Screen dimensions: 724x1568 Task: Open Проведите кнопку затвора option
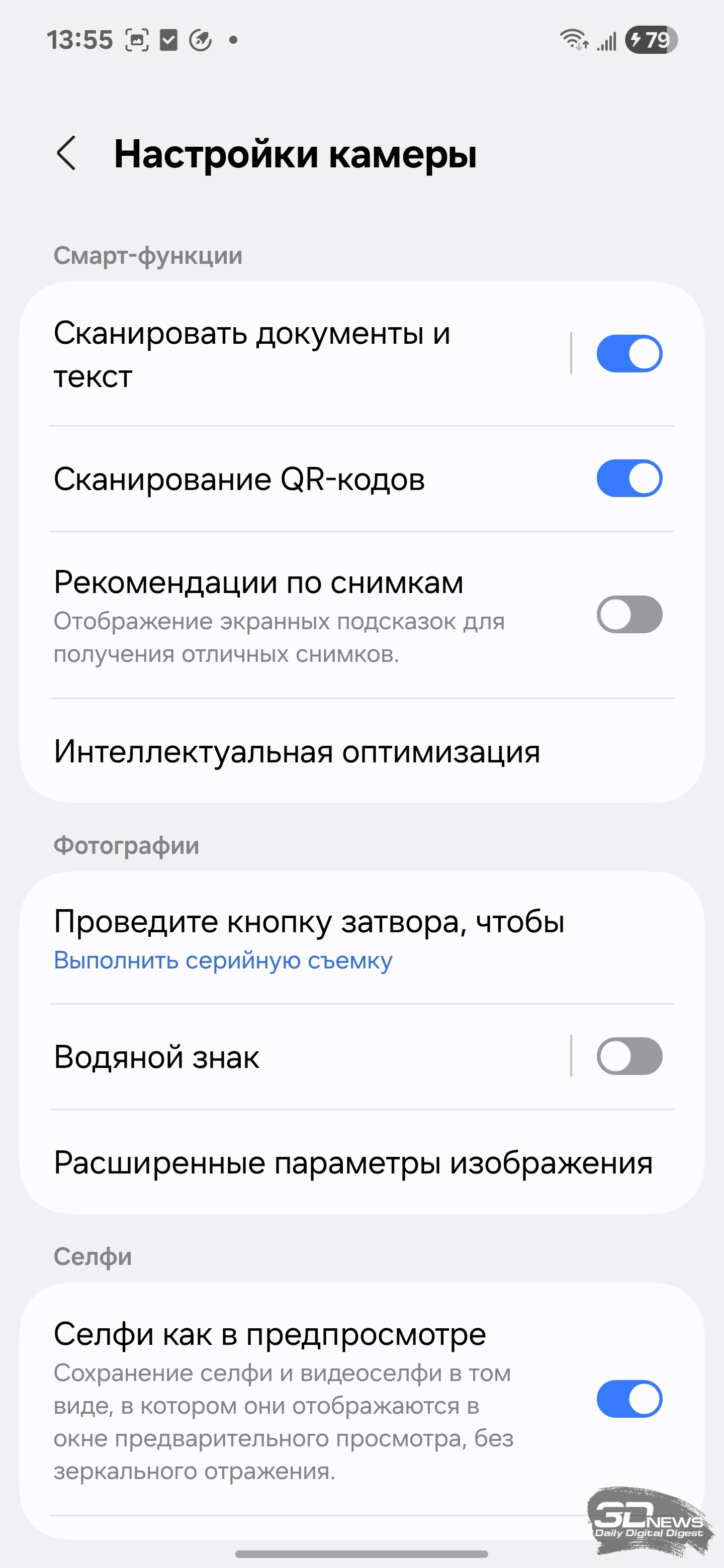[361, 939]
